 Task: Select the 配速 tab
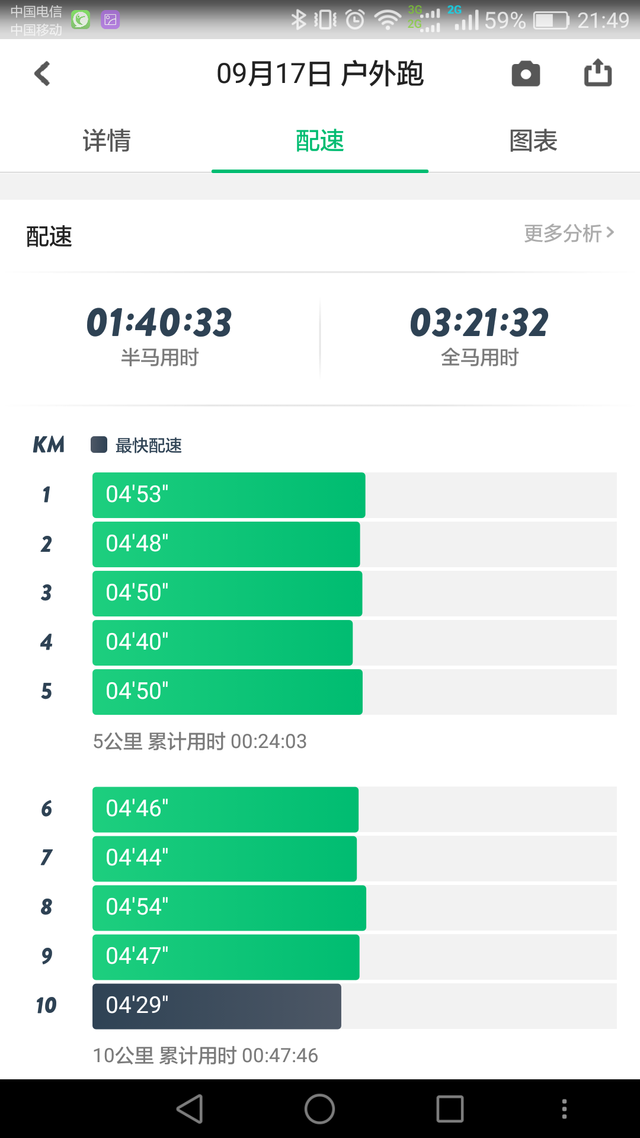click(320, 140)
